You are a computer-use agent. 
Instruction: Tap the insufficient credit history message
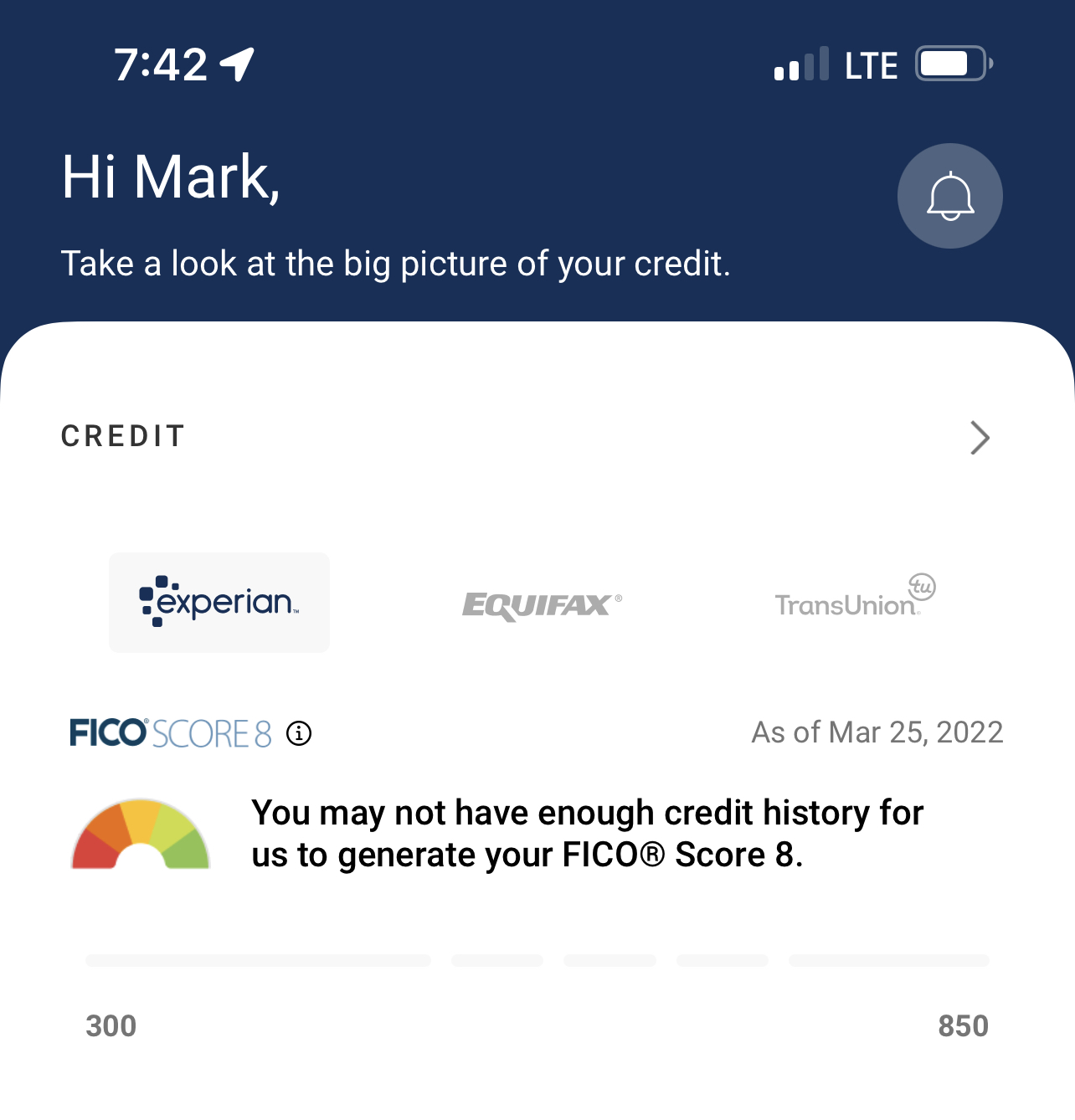pos(586,833)
